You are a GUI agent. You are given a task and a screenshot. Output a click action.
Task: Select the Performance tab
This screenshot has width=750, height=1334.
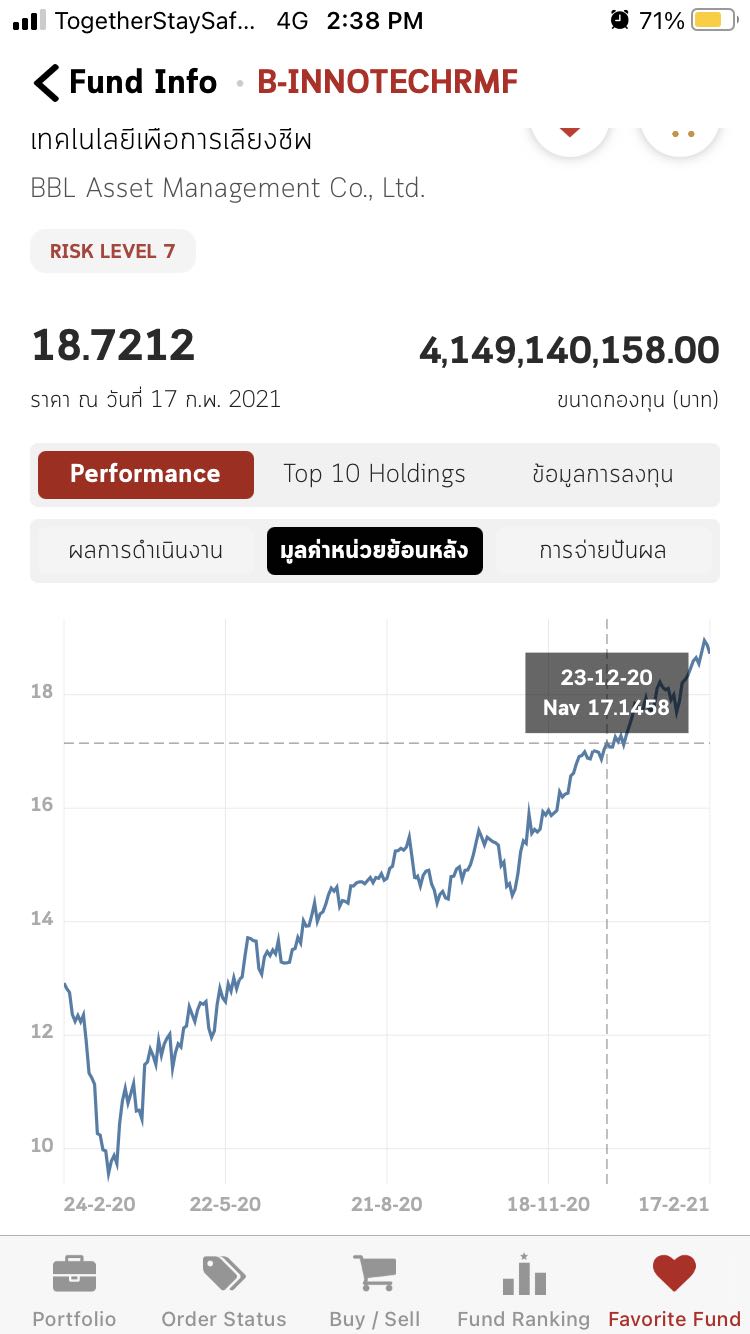(x=146, y=474)
